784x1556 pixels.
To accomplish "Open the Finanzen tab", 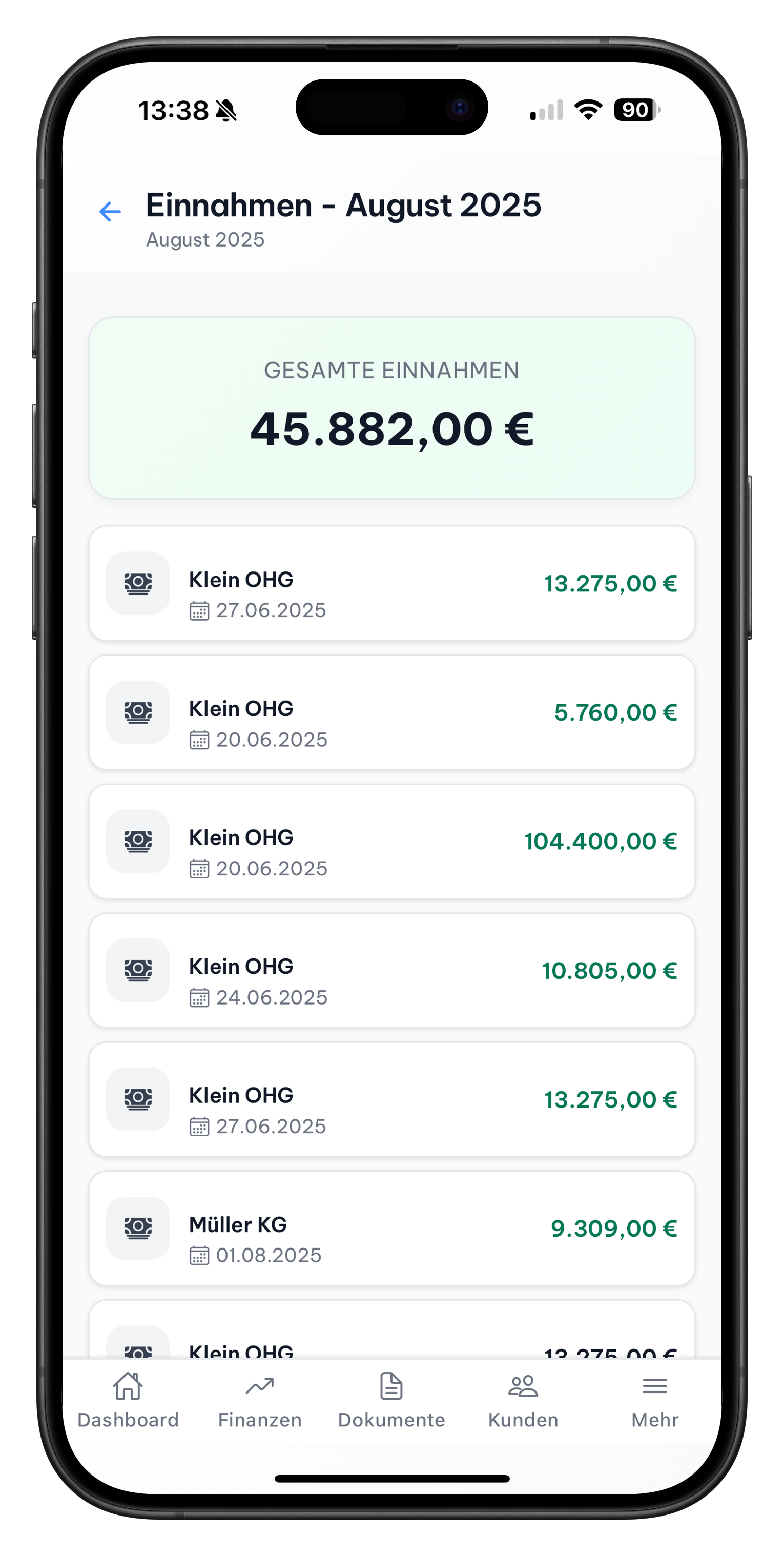I will pos(260,1400).
